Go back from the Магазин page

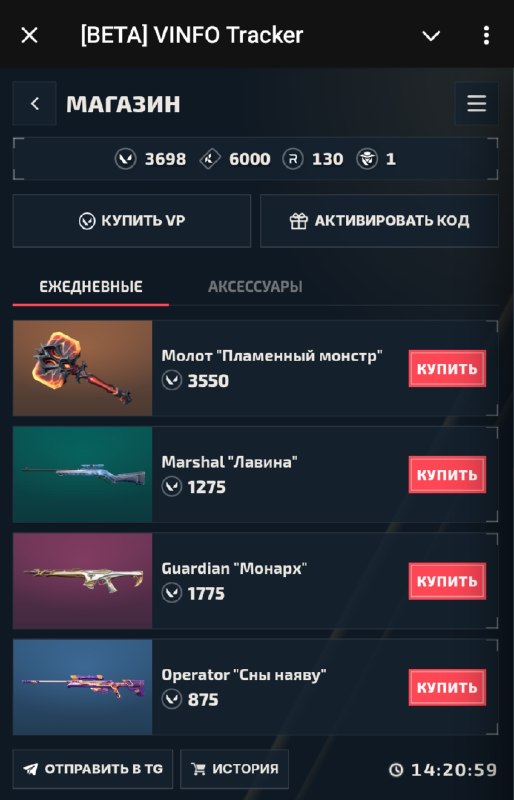pyautogui.click(x=34, y=104)
